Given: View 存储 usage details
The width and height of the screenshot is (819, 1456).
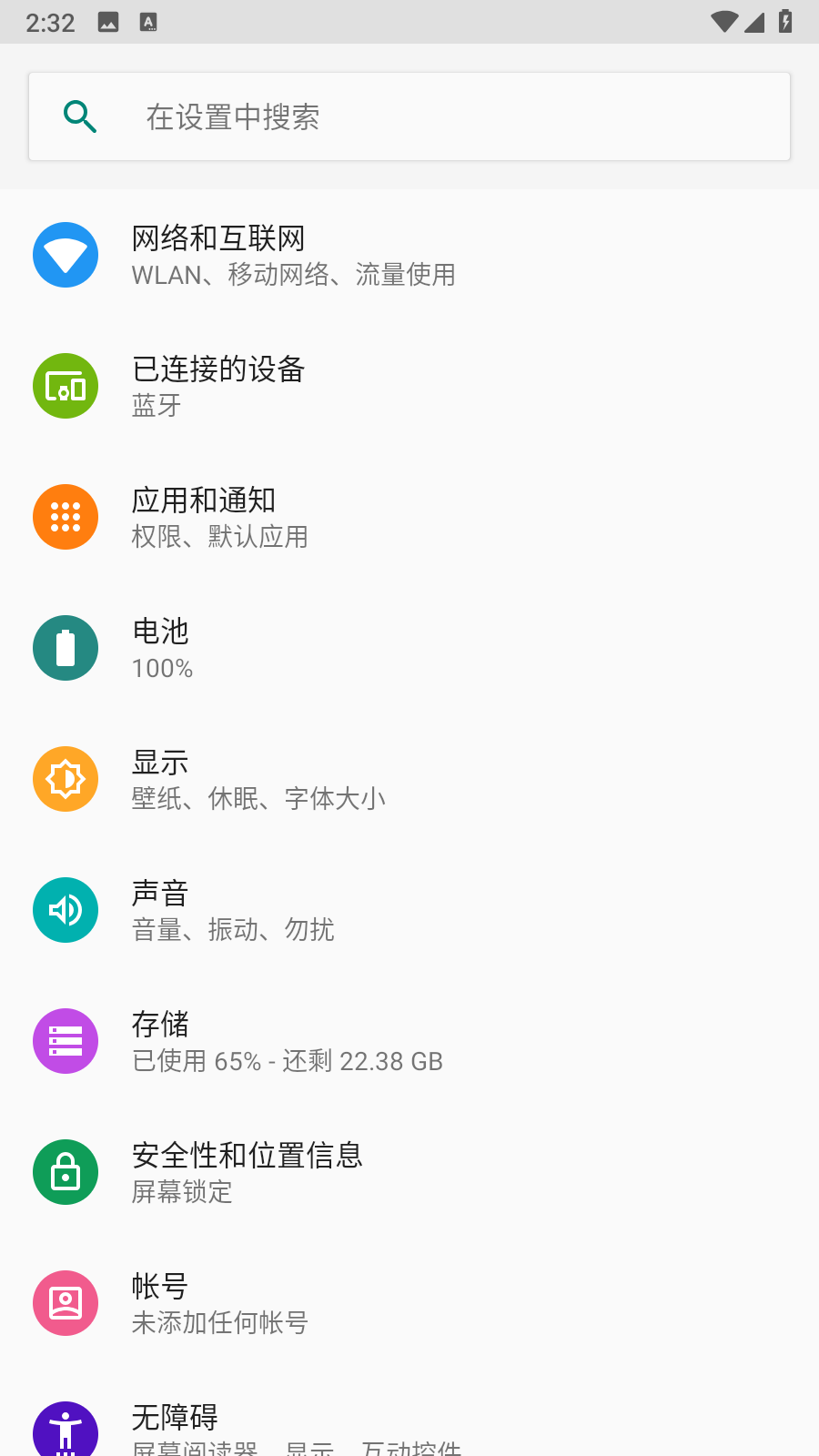Looking at the screenshot, I should [x=409, y=1041].
